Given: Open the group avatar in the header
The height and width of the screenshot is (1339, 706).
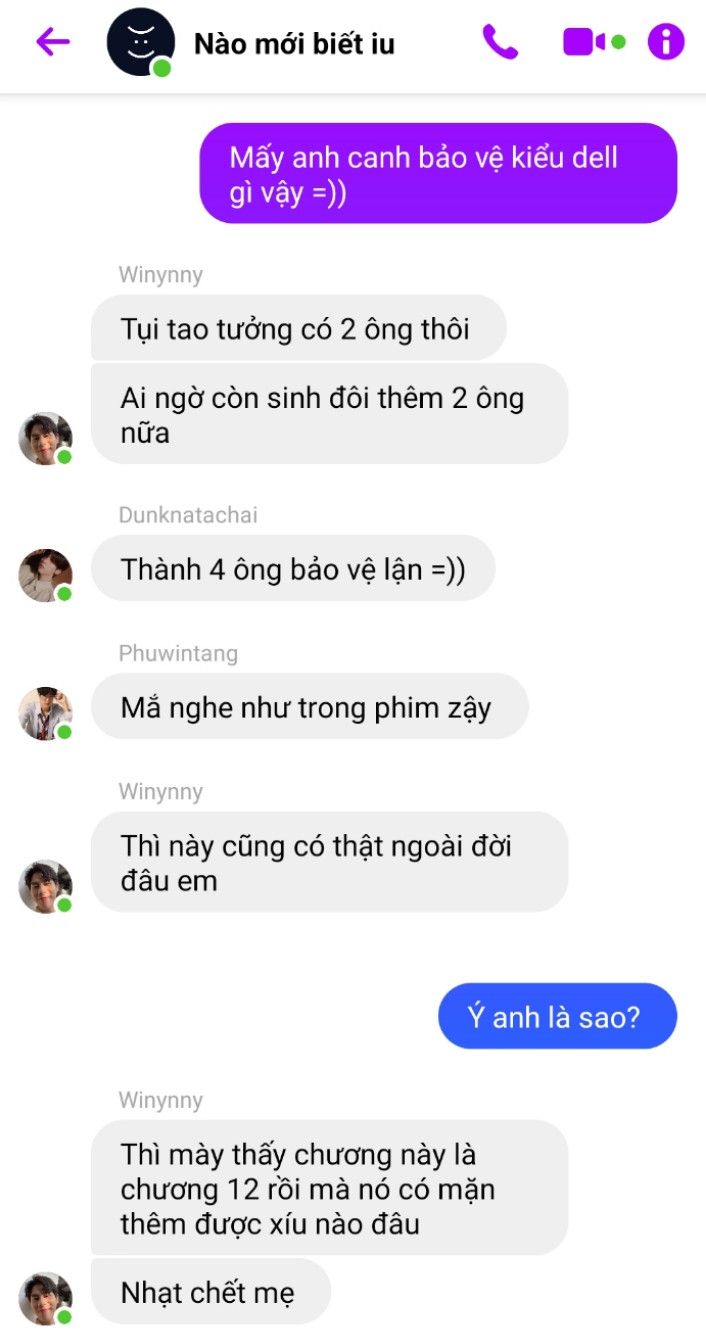Looking at the screenshot, I should click(140, 42).
